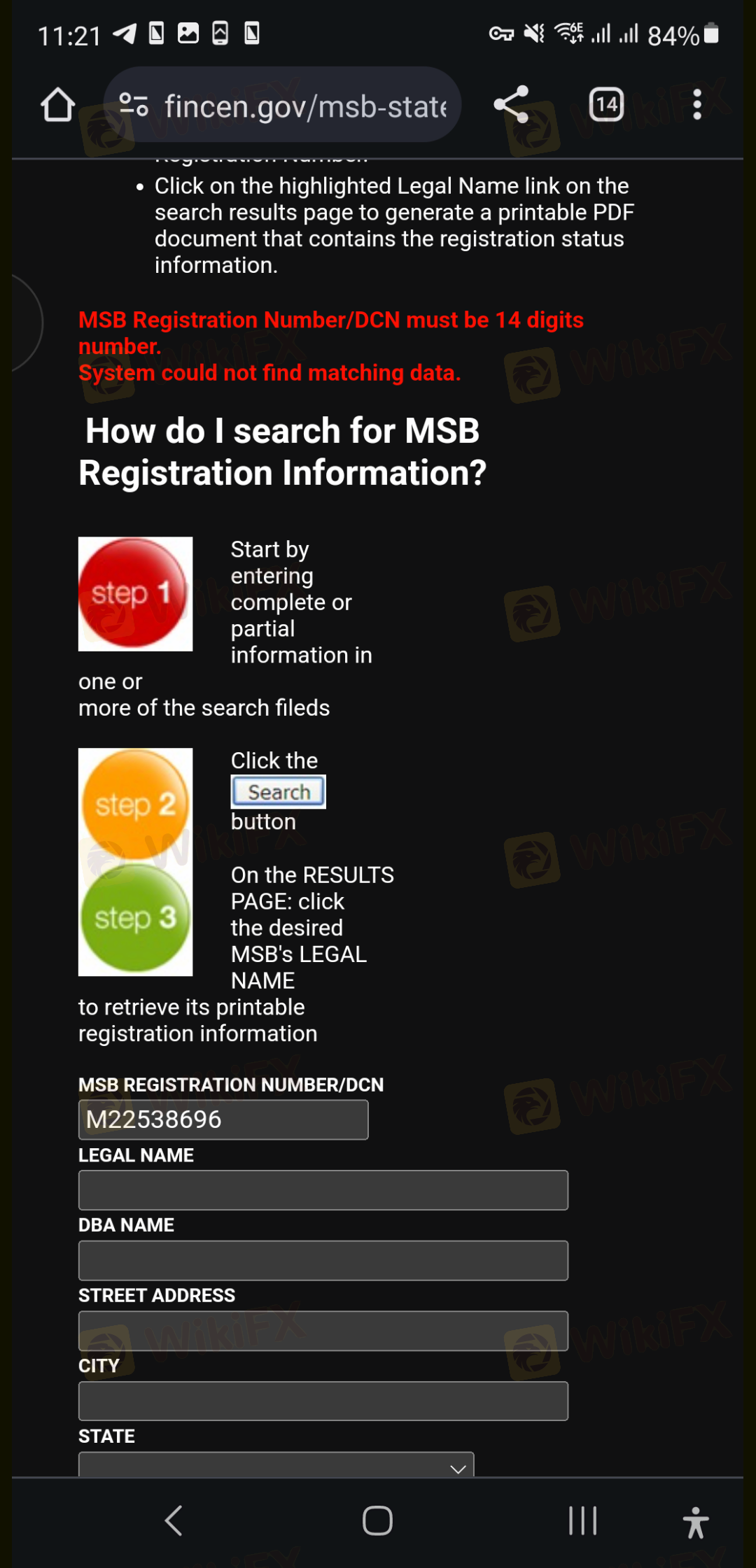Share this page
Image resolution: width=756 pixels, height=1568 pixels.
512,105
